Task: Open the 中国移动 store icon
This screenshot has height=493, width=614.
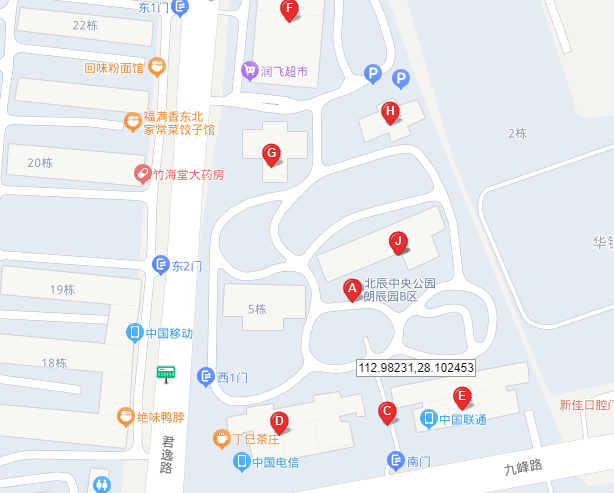Action: coord(134,333)
